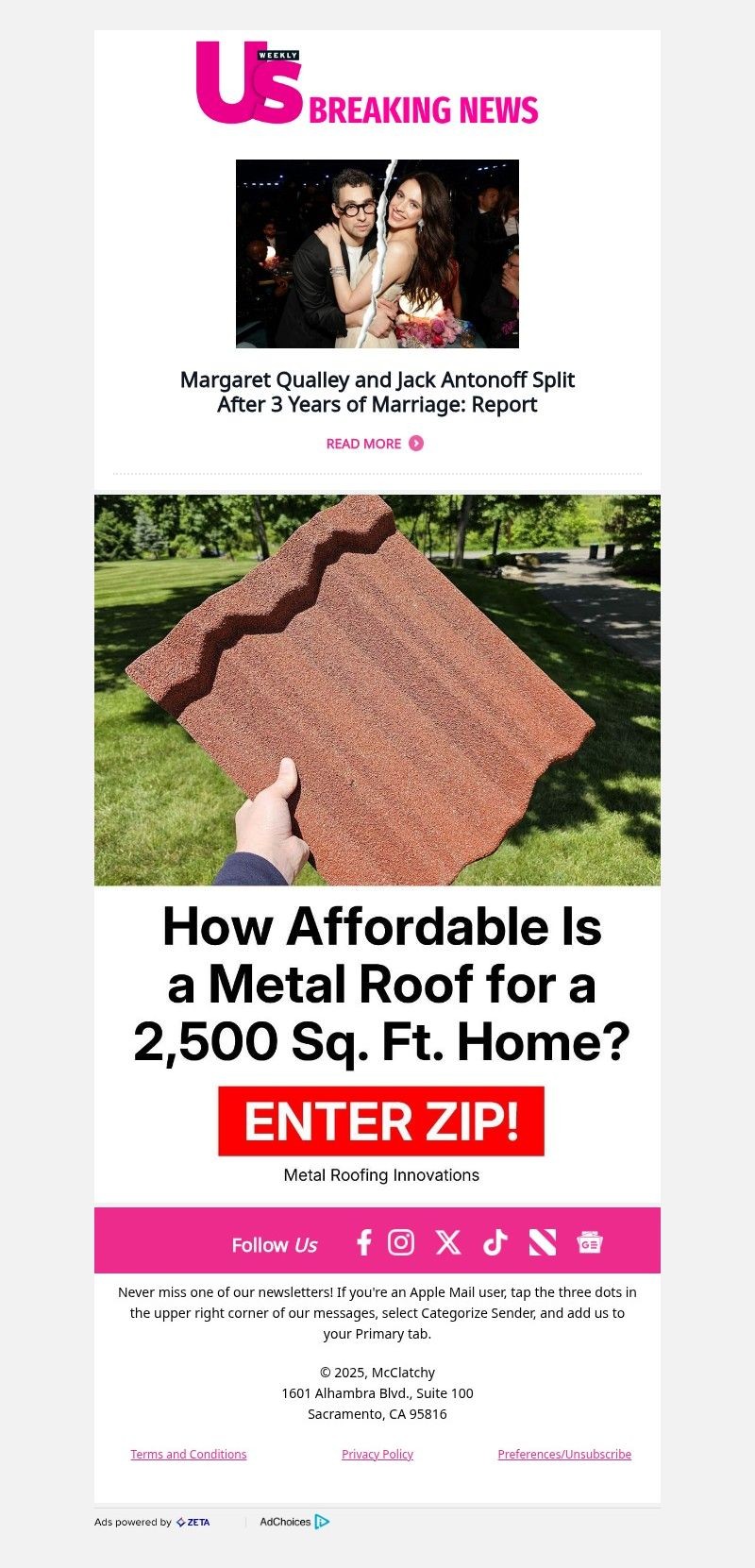Open Us Weekly's Facebook page
The width and height of the screenshot is (755, 1568).
click(363, 1242)
